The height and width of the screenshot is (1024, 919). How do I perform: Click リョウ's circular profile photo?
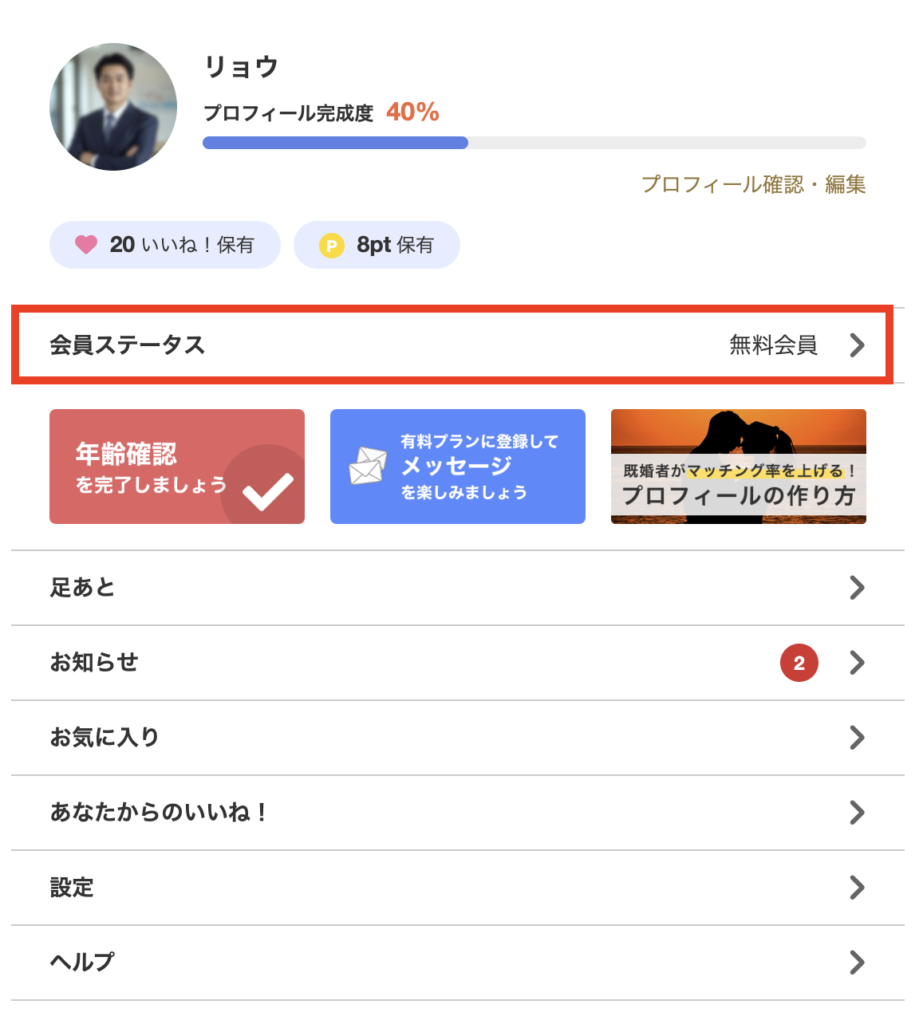pos(113,106)
